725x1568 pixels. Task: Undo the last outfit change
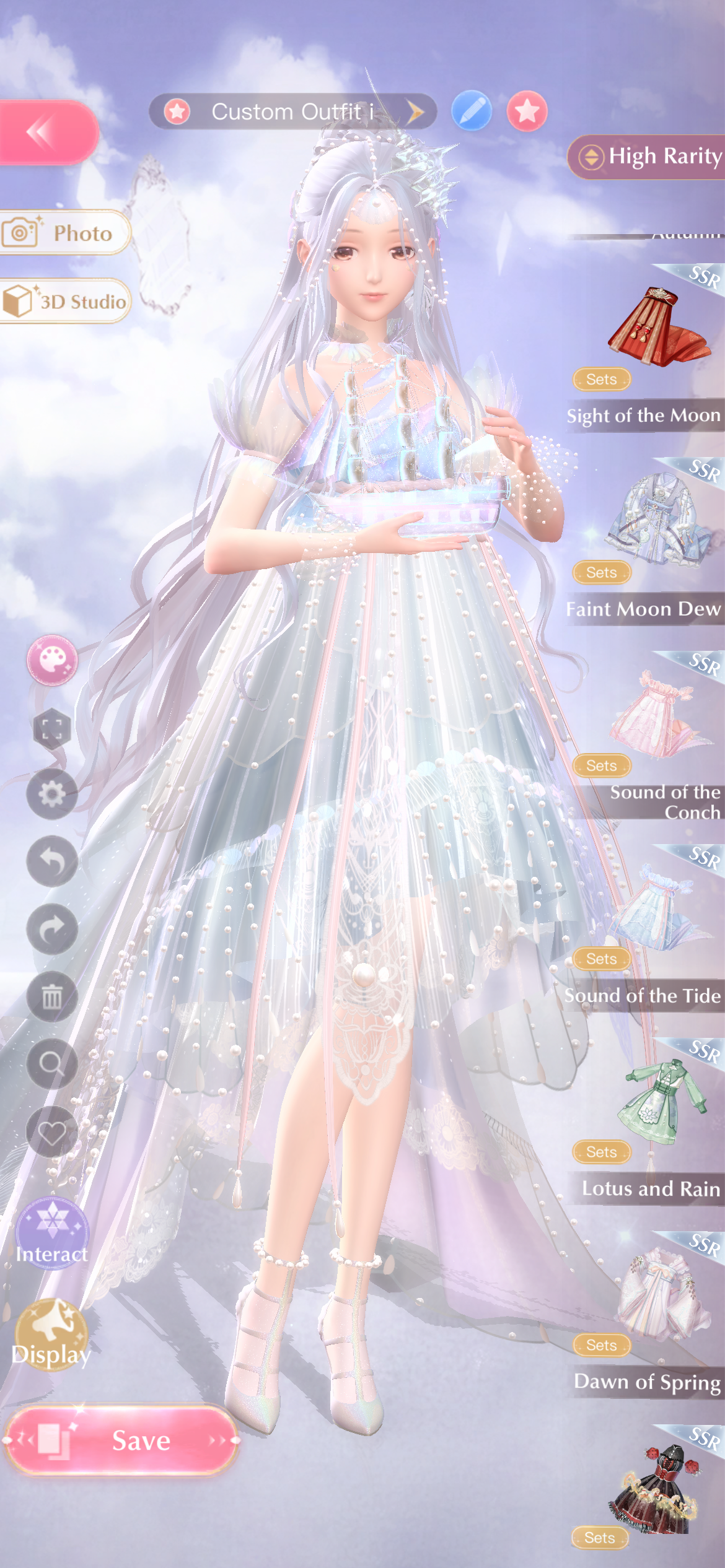pyautogui.click(x=52, y=861)
